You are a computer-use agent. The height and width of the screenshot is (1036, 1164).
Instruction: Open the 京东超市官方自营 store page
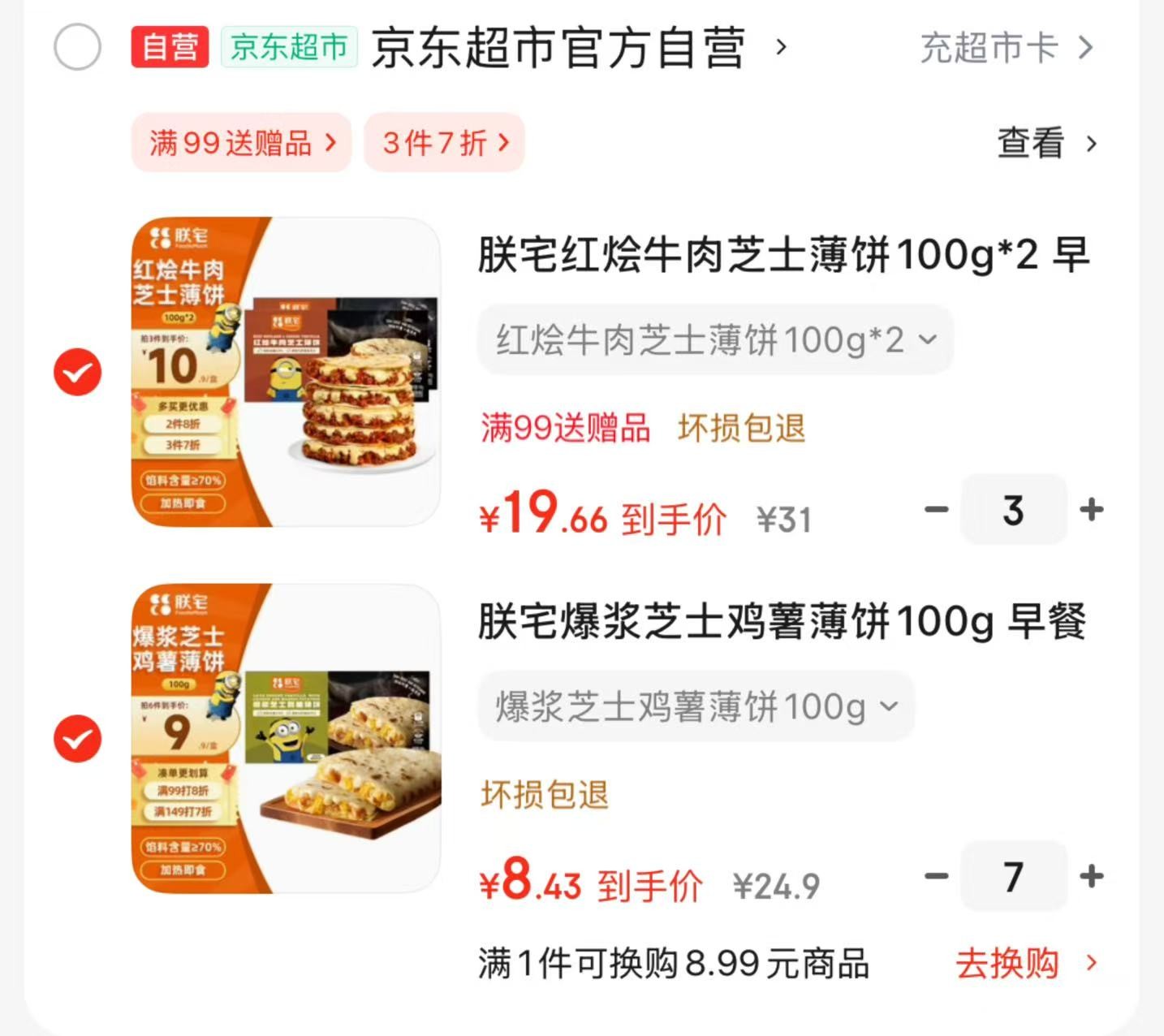[558, 49]
